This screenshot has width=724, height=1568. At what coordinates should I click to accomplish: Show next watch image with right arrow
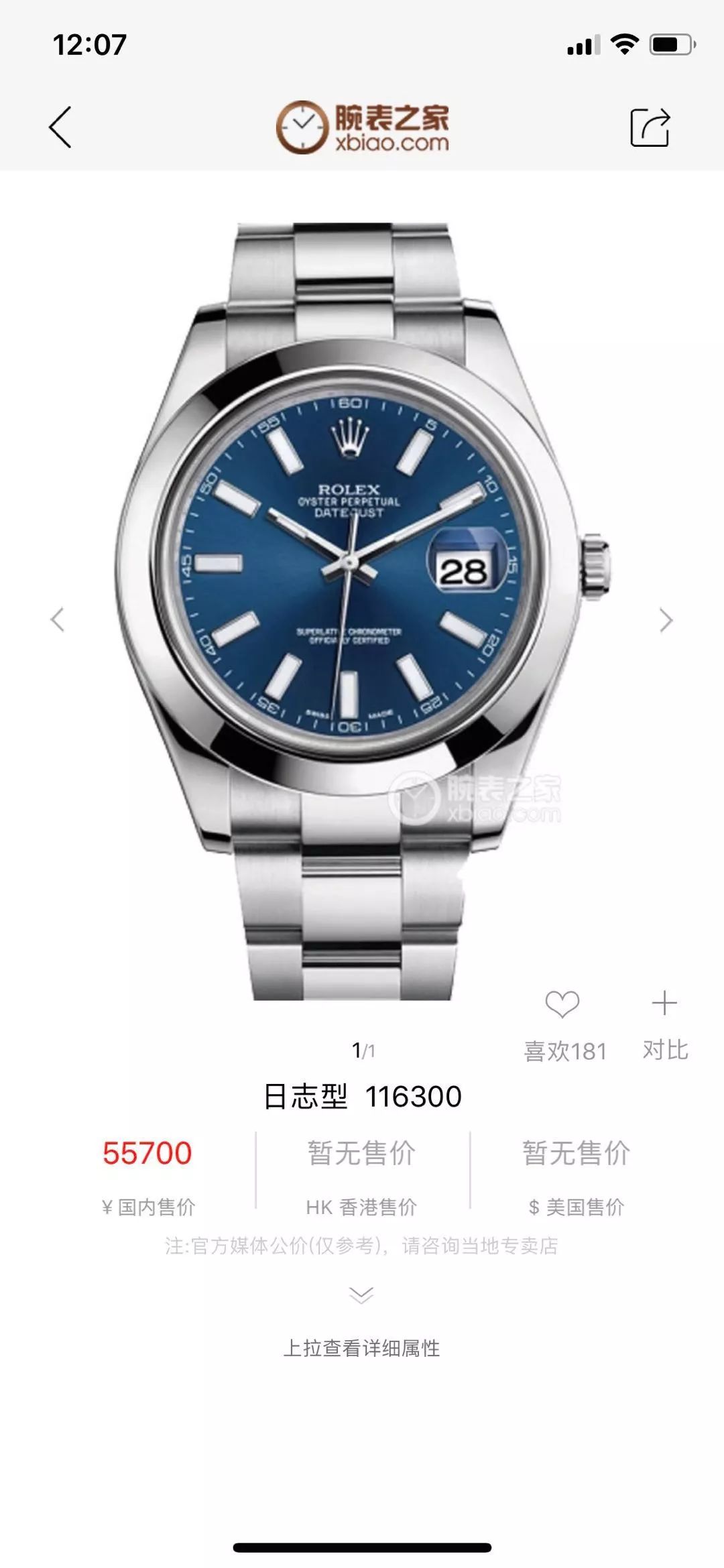pyautogui.click(x=666, y=620)
